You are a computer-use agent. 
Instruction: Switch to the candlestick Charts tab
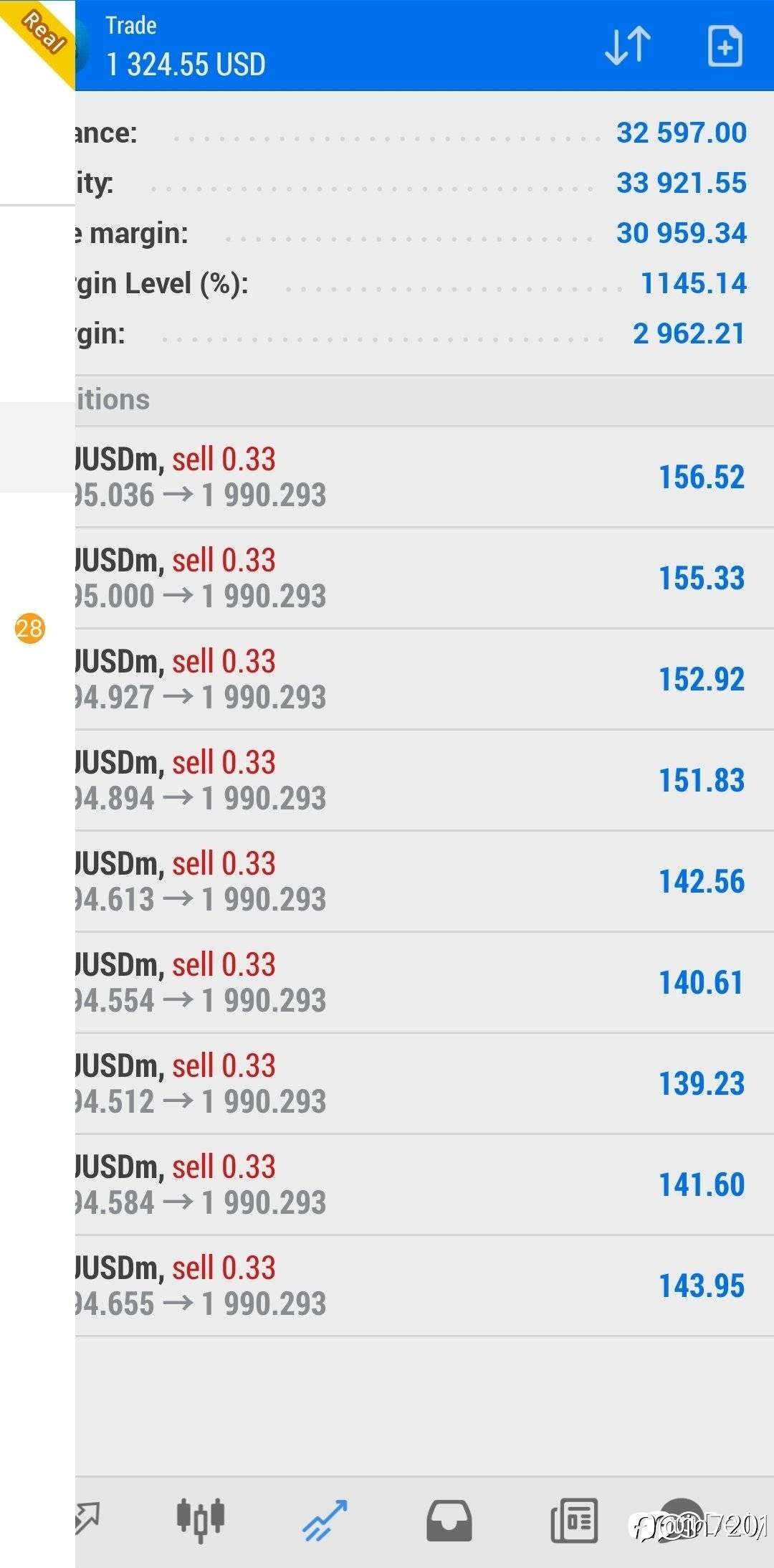click(201, 1520)
